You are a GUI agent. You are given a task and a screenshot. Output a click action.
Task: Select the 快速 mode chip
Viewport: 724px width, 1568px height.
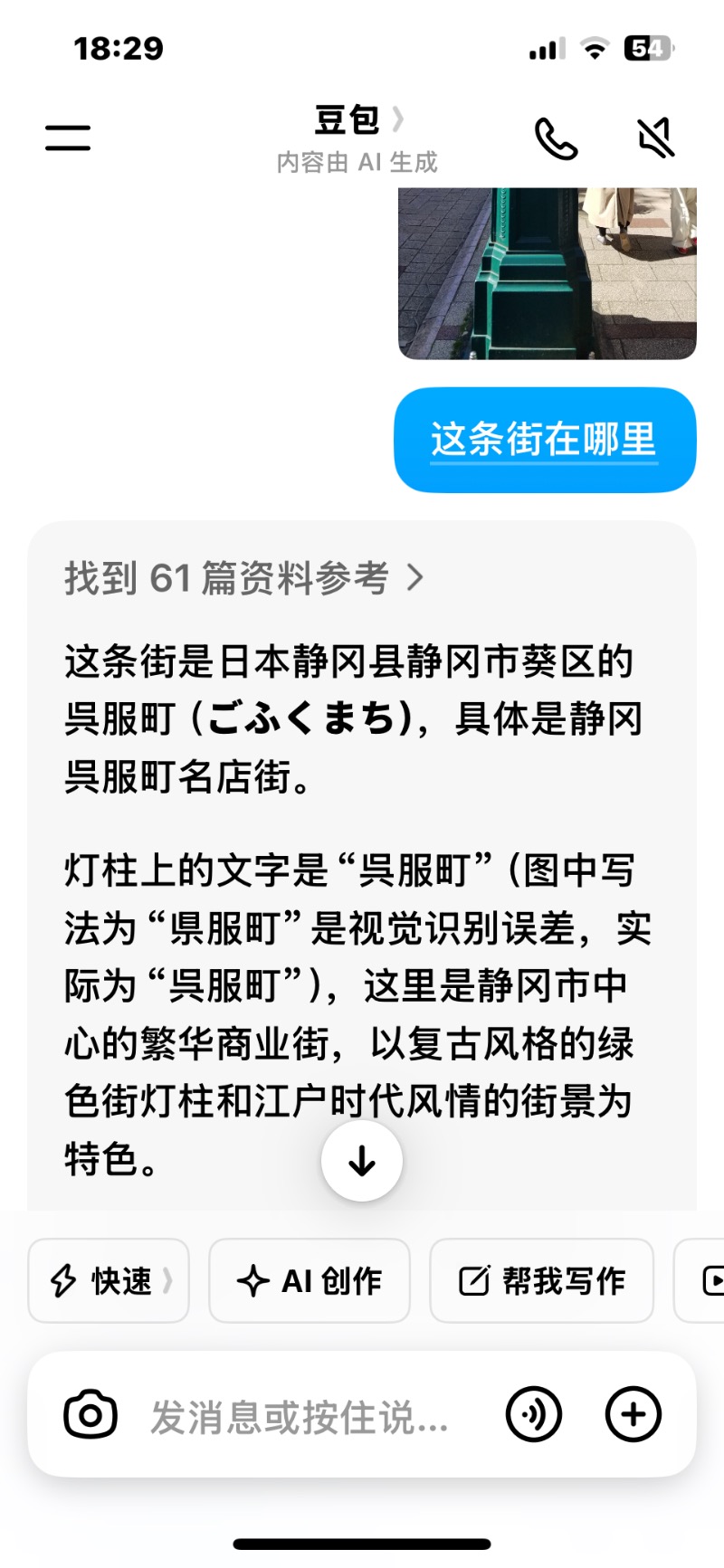[x=109, y=1280]
